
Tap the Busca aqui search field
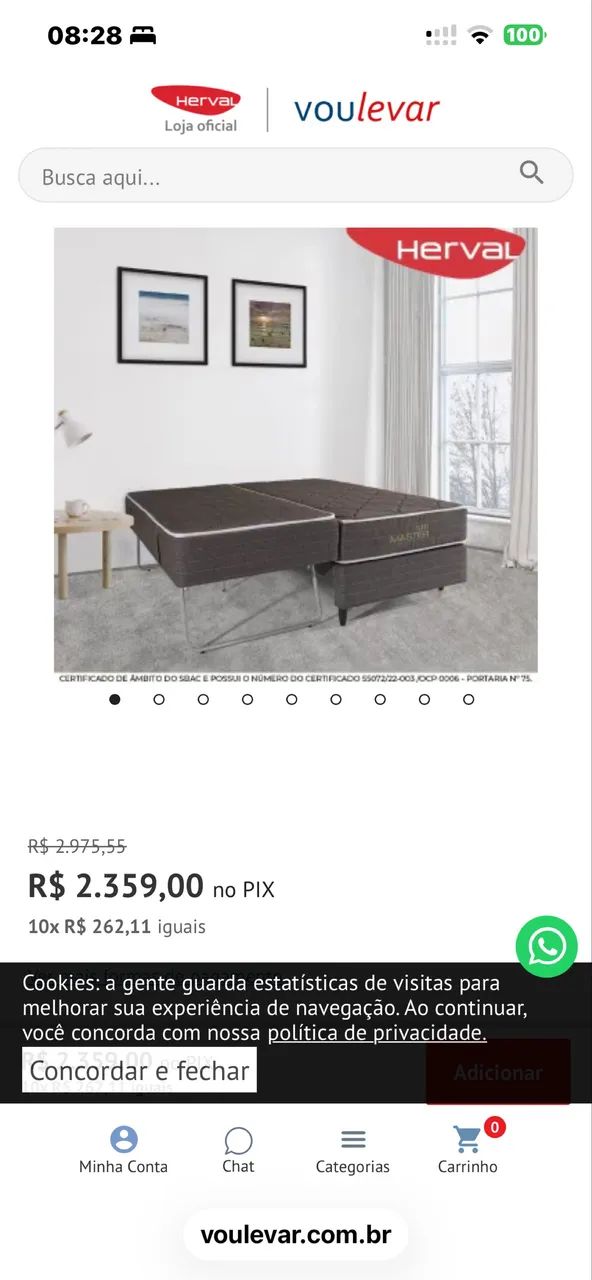tap(295, 176)
